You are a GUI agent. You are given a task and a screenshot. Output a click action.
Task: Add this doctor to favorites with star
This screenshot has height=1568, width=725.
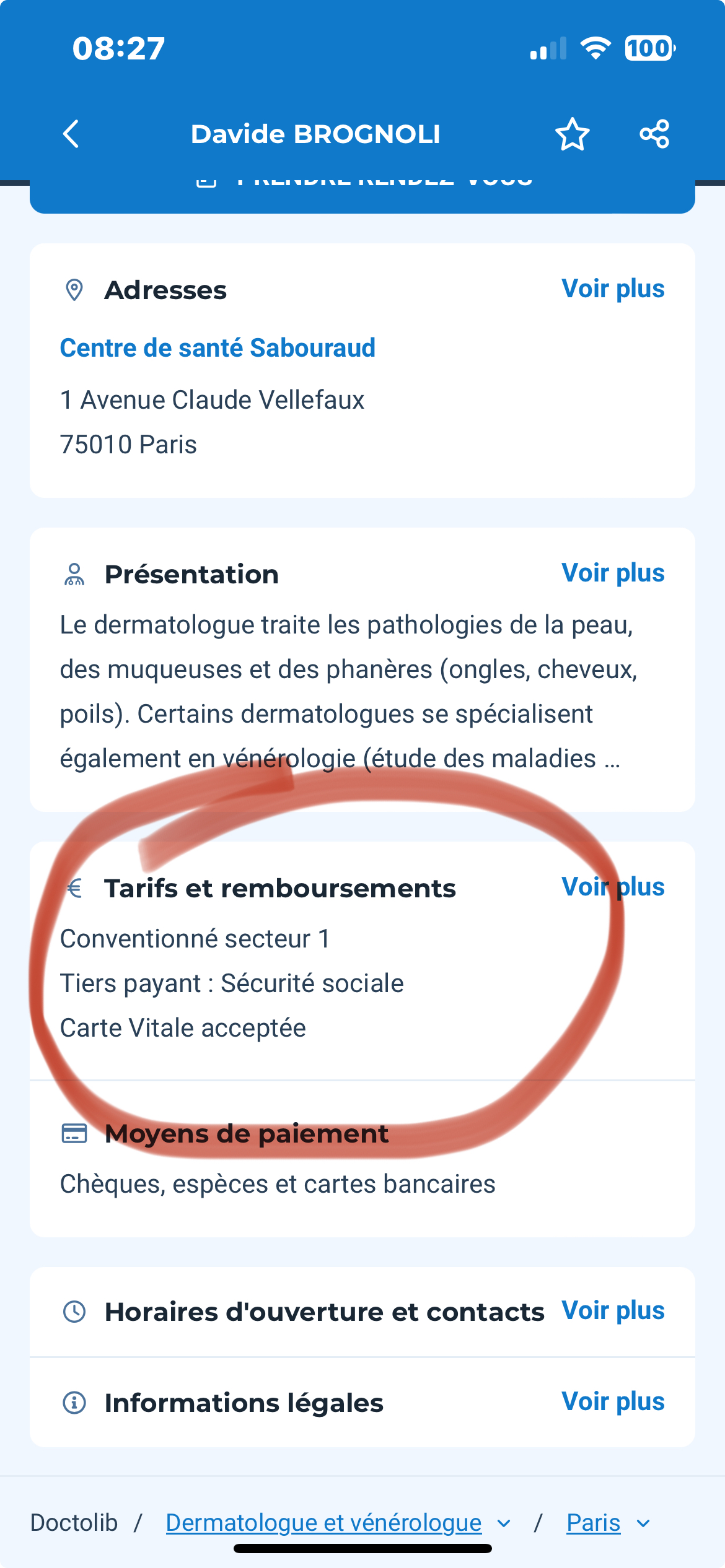click(572, 134)
